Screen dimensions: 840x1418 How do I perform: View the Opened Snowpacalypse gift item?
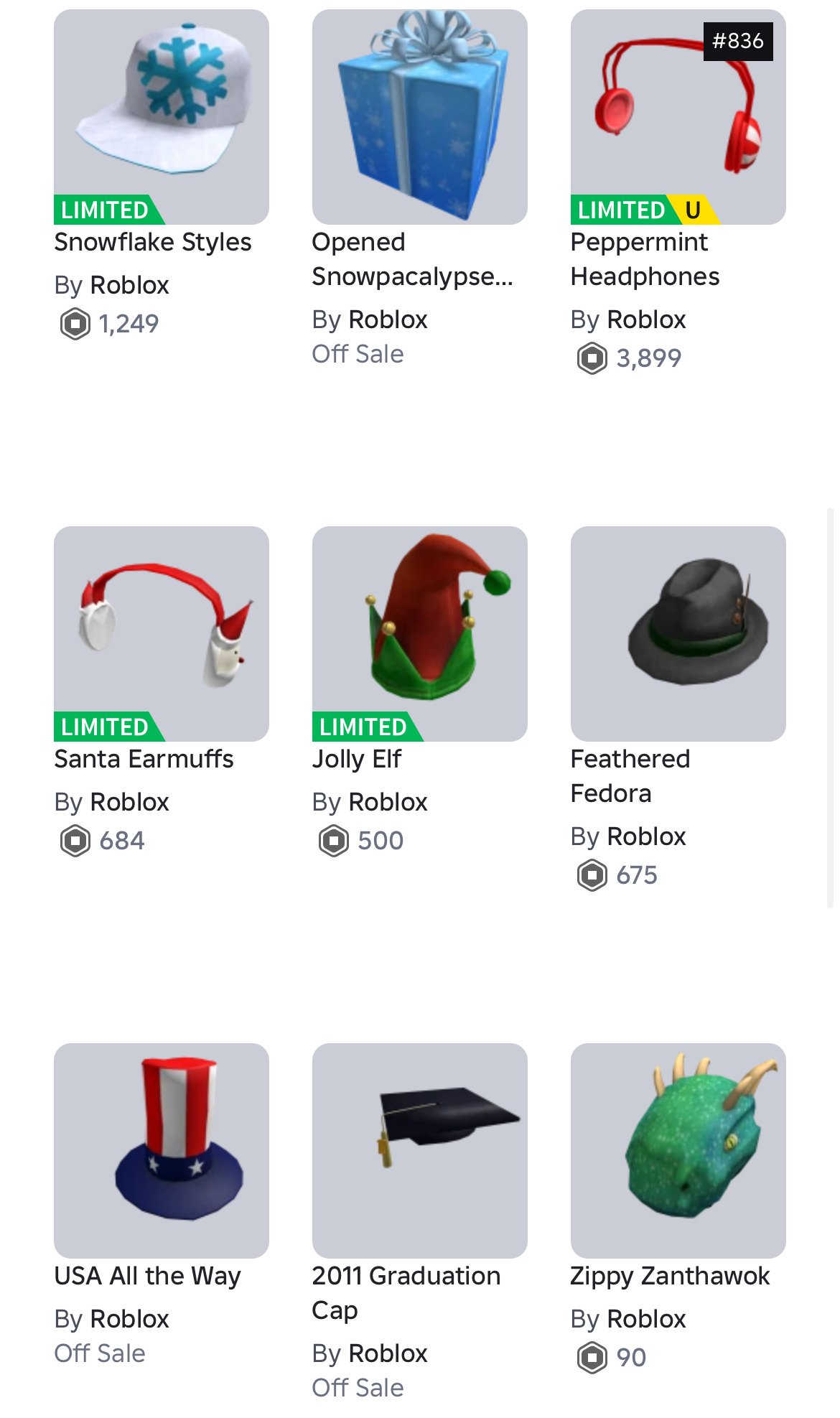coord(420,117)
